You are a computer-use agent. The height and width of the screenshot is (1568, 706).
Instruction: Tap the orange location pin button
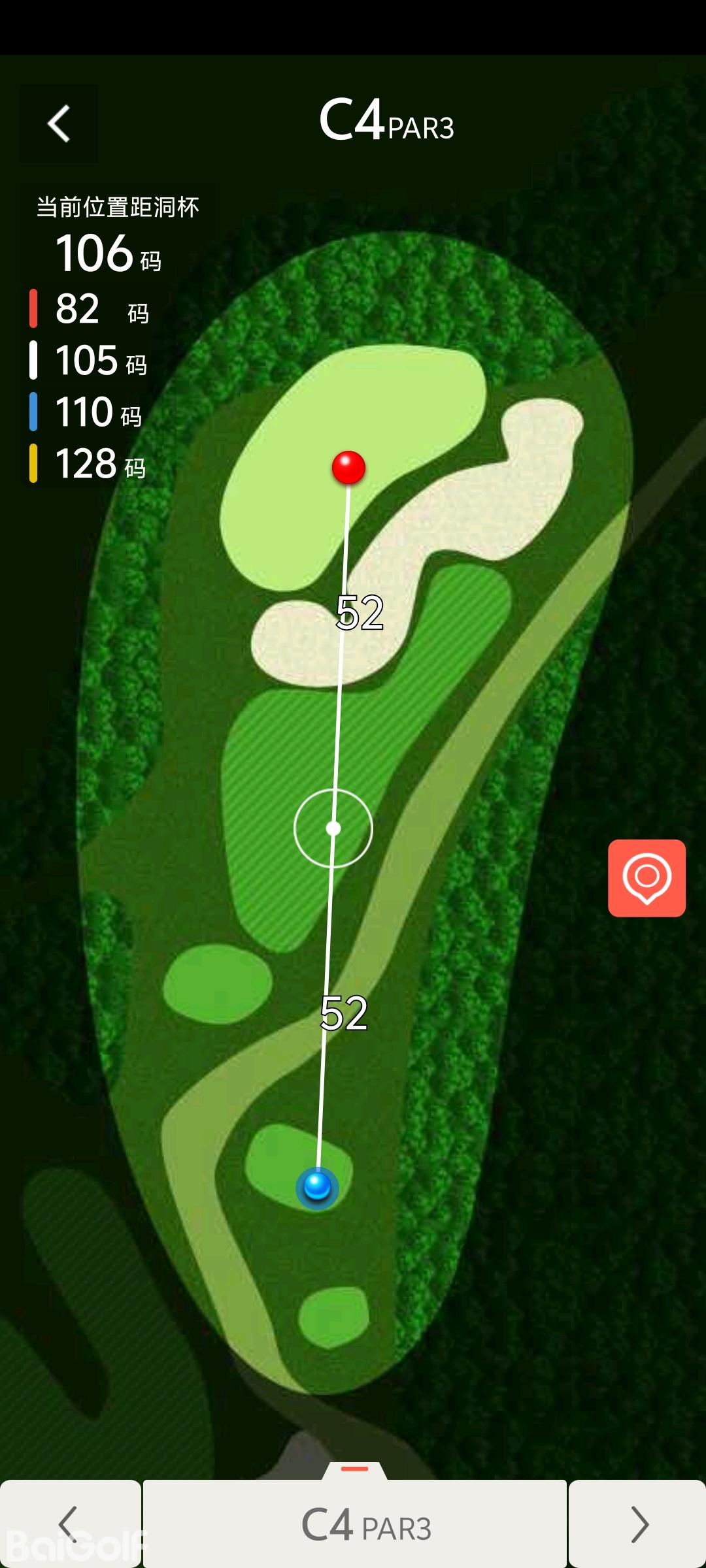[647, 877]
